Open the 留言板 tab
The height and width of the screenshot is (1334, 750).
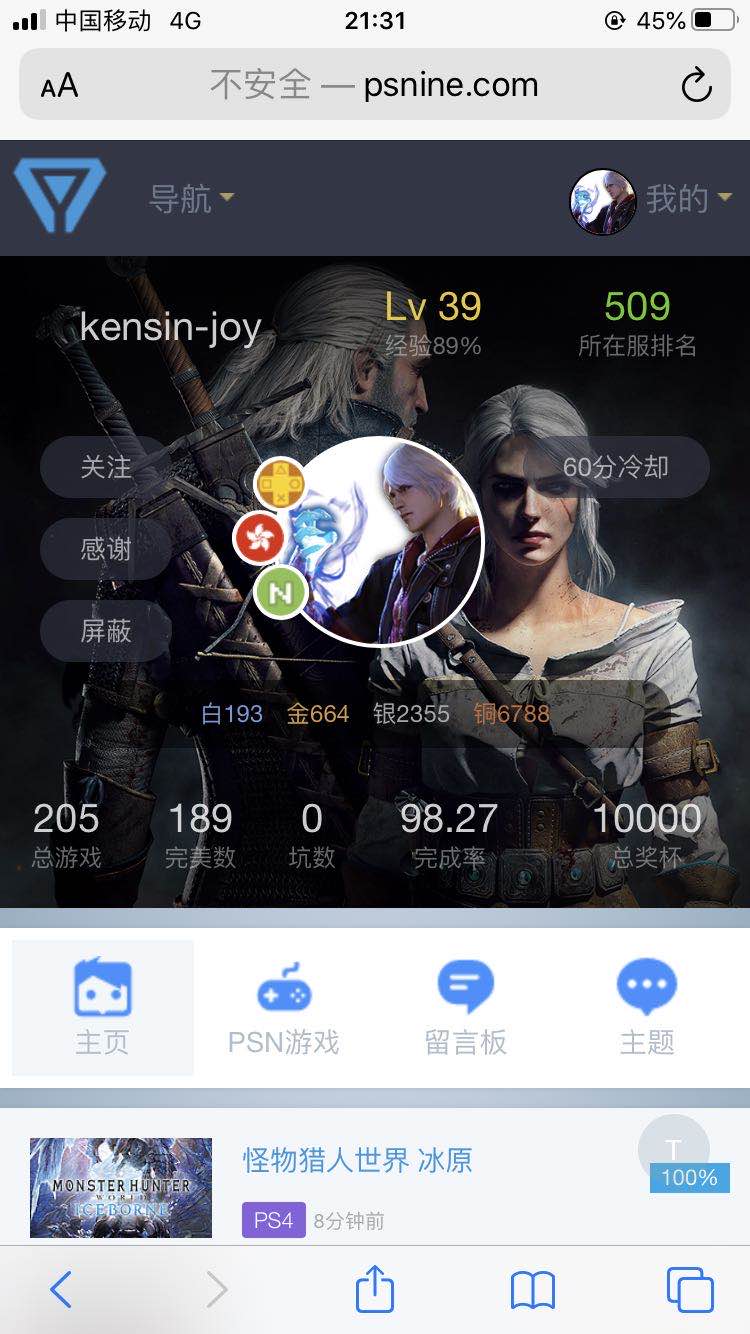coord(466,1008)
